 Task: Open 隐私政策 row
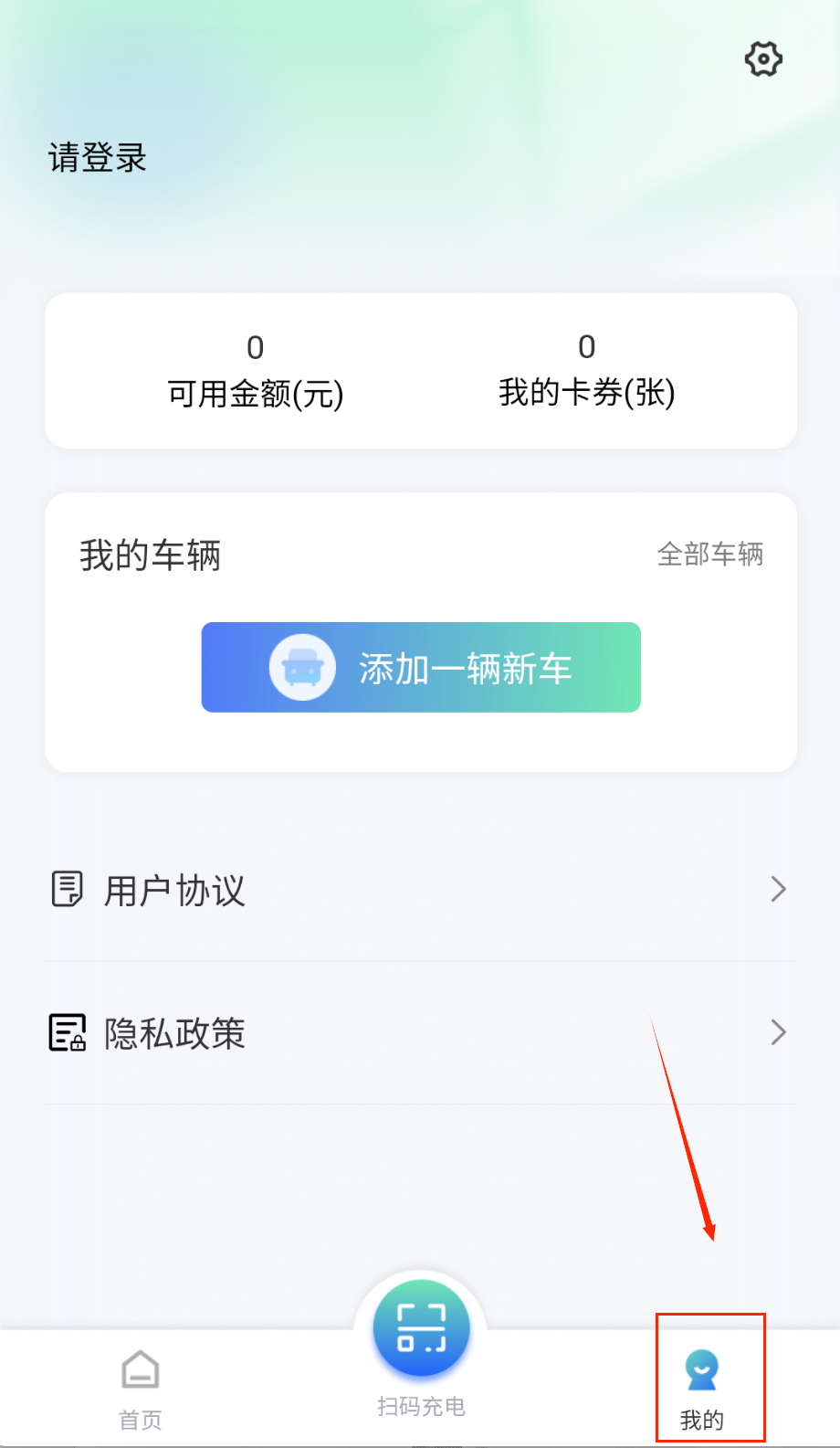point(420,1033)
